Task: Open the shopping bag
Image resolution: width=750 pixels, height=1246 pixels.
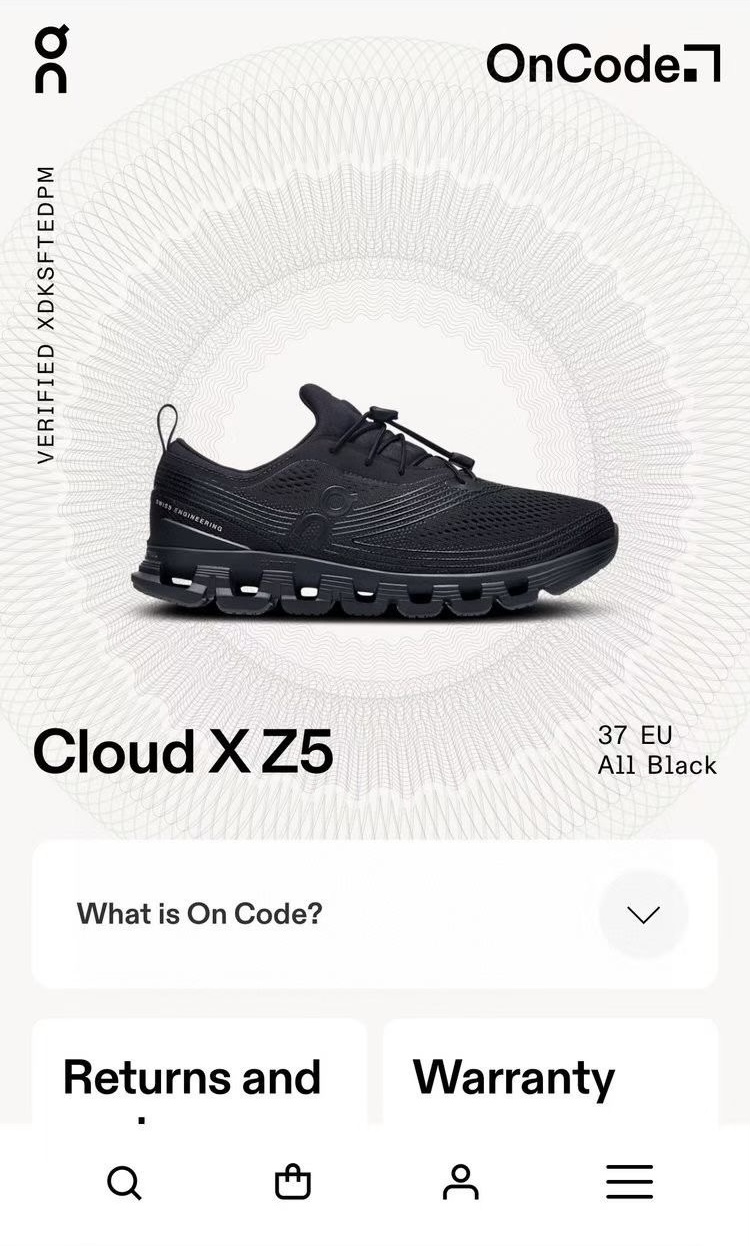Action: [293, 1182]
